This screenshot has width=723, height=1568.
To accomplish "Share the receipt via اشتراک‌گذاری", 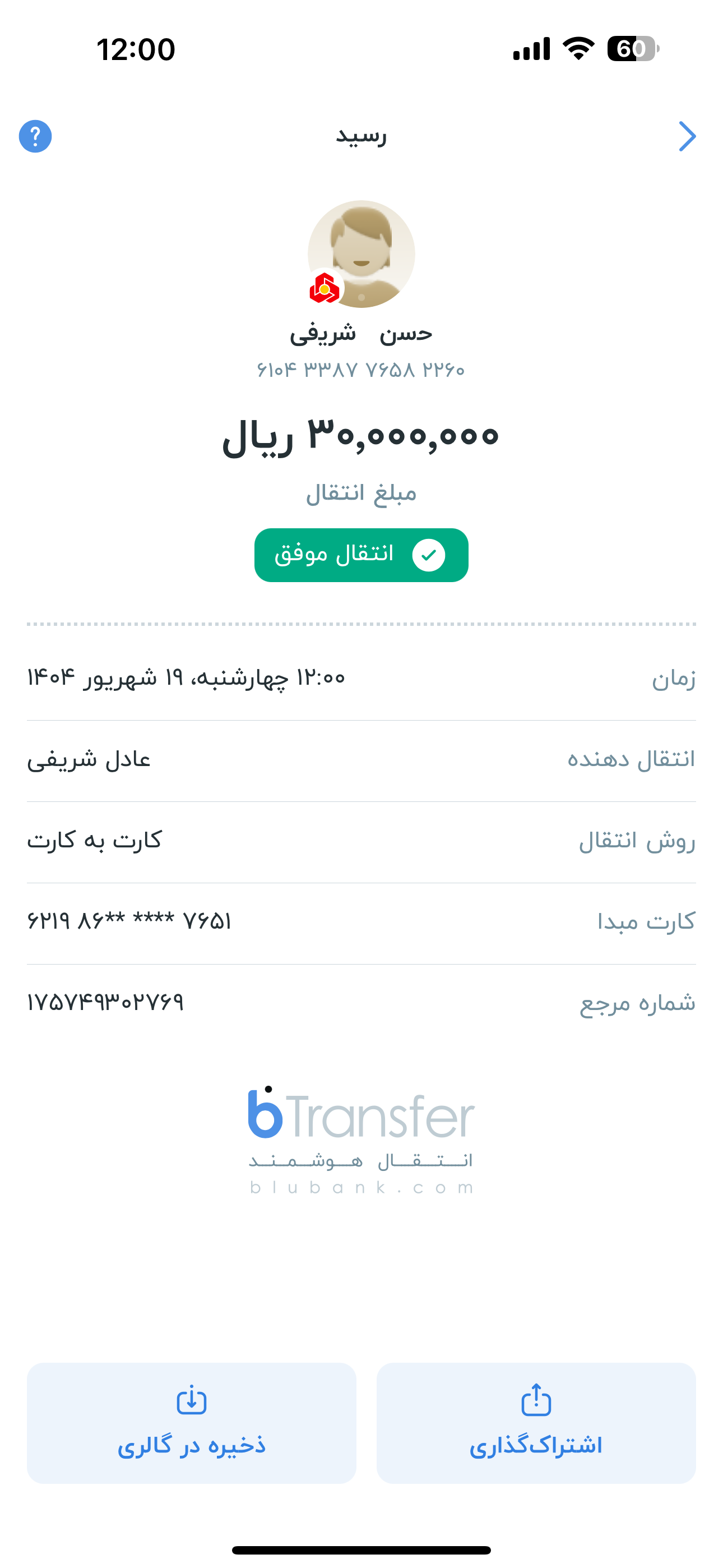I will click(536, 1423).
